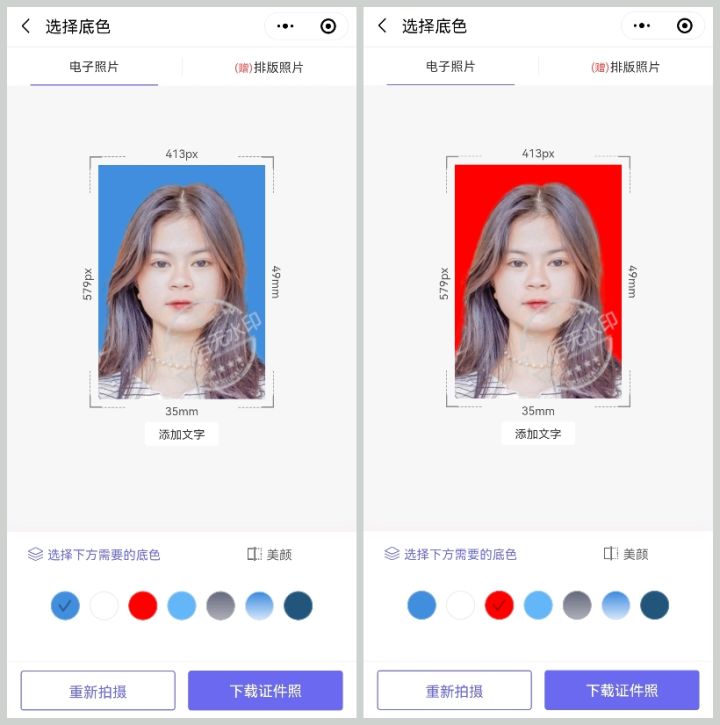Switch to the 排版照片 tab
The height and width of the screenshot is (725, 720).
[266, 68]
